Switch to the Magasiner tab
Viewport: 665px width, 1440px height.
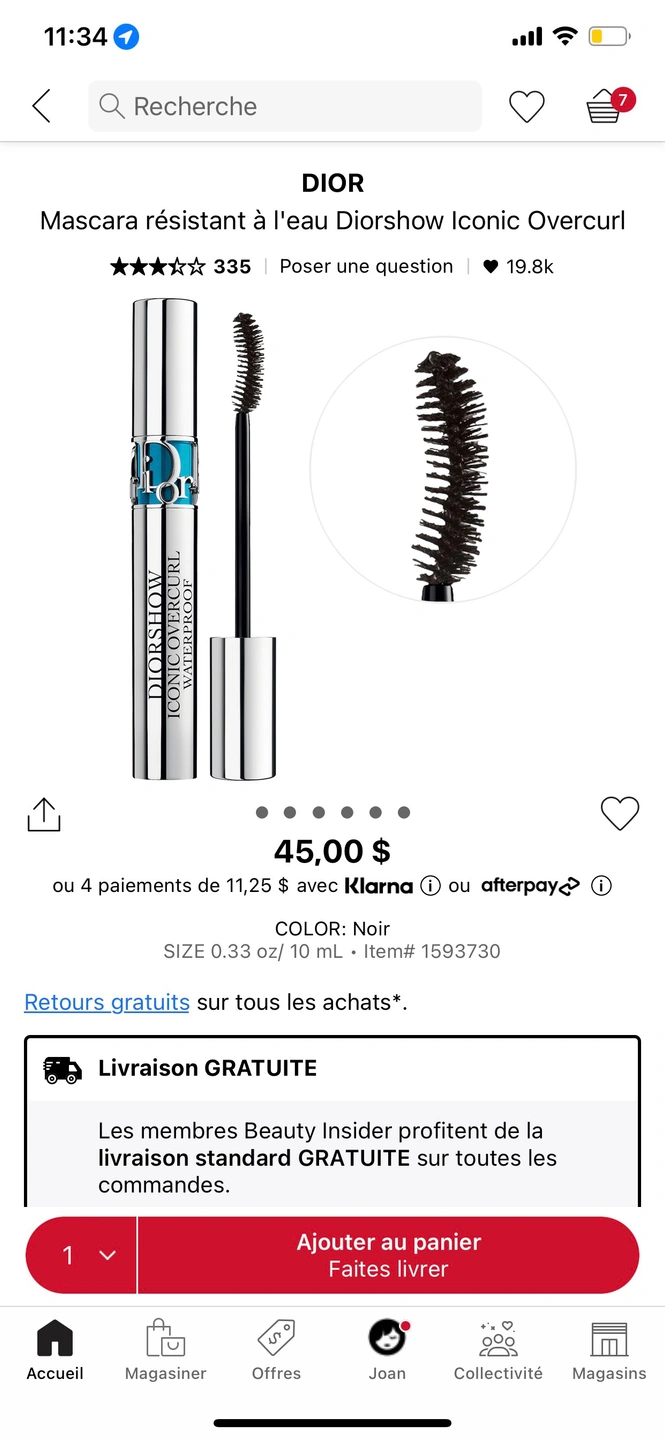tap(166, 1350)
